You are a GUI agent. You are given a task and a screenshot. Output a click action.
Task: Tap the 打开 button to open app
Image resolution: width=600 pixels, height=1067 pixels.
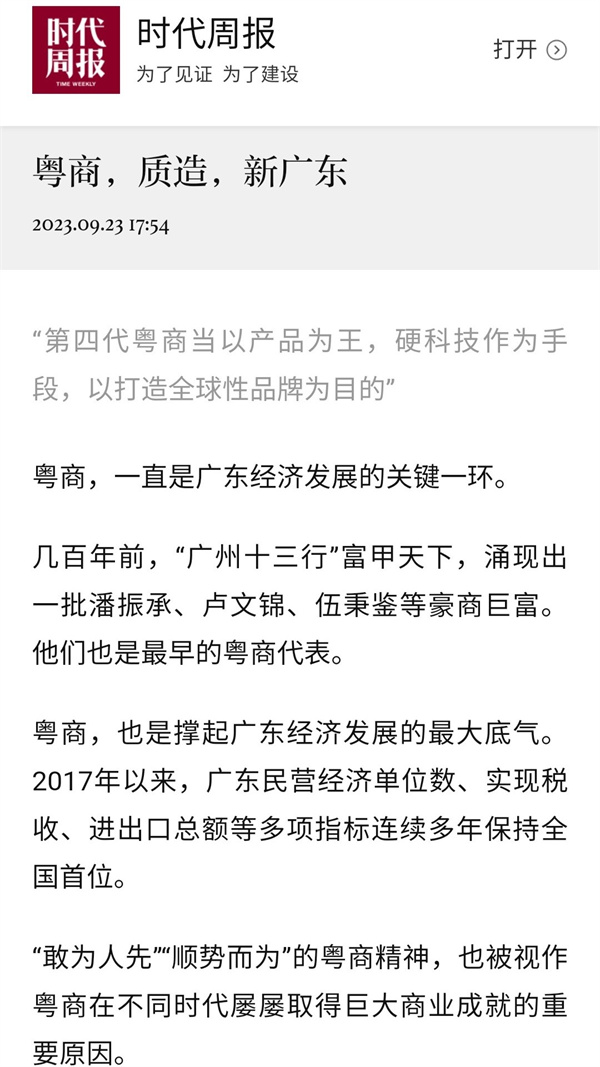(529, 50)
